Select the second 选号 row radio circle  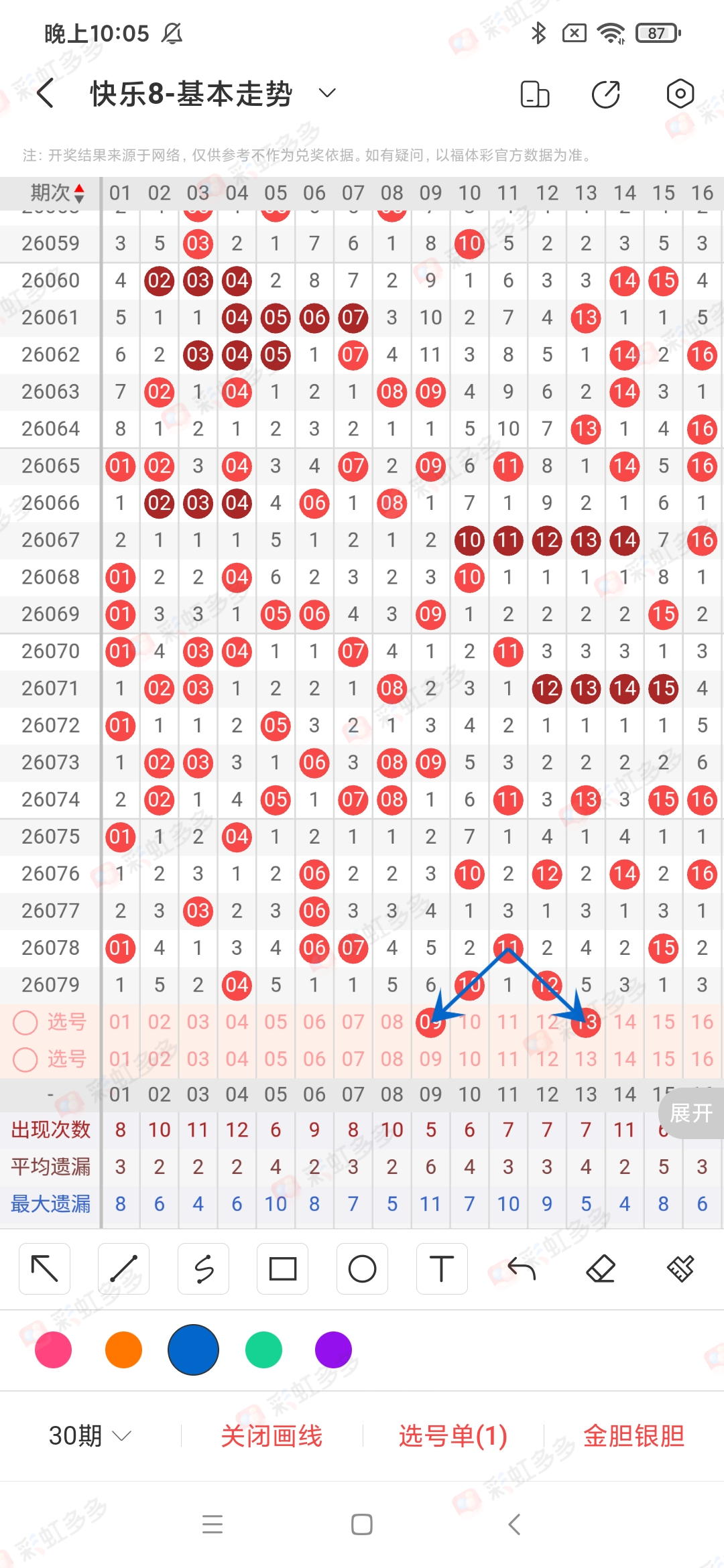click(25, 1058)
